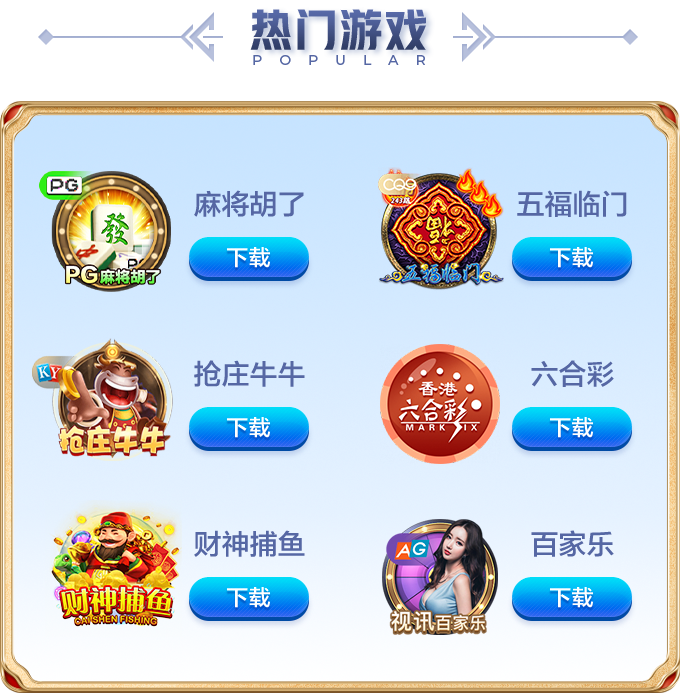Open the 香港六合彩 Mark Six icon

coord(439,404)
